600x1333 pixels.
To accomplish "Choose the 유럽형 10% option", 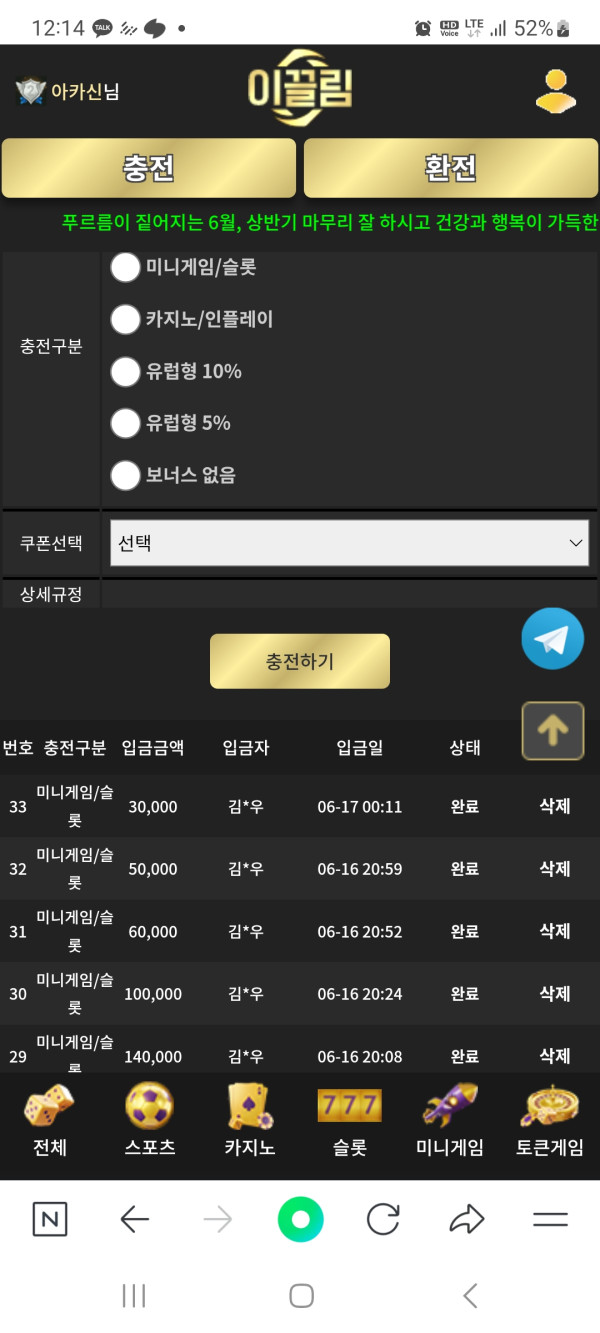I will [126, 372].
